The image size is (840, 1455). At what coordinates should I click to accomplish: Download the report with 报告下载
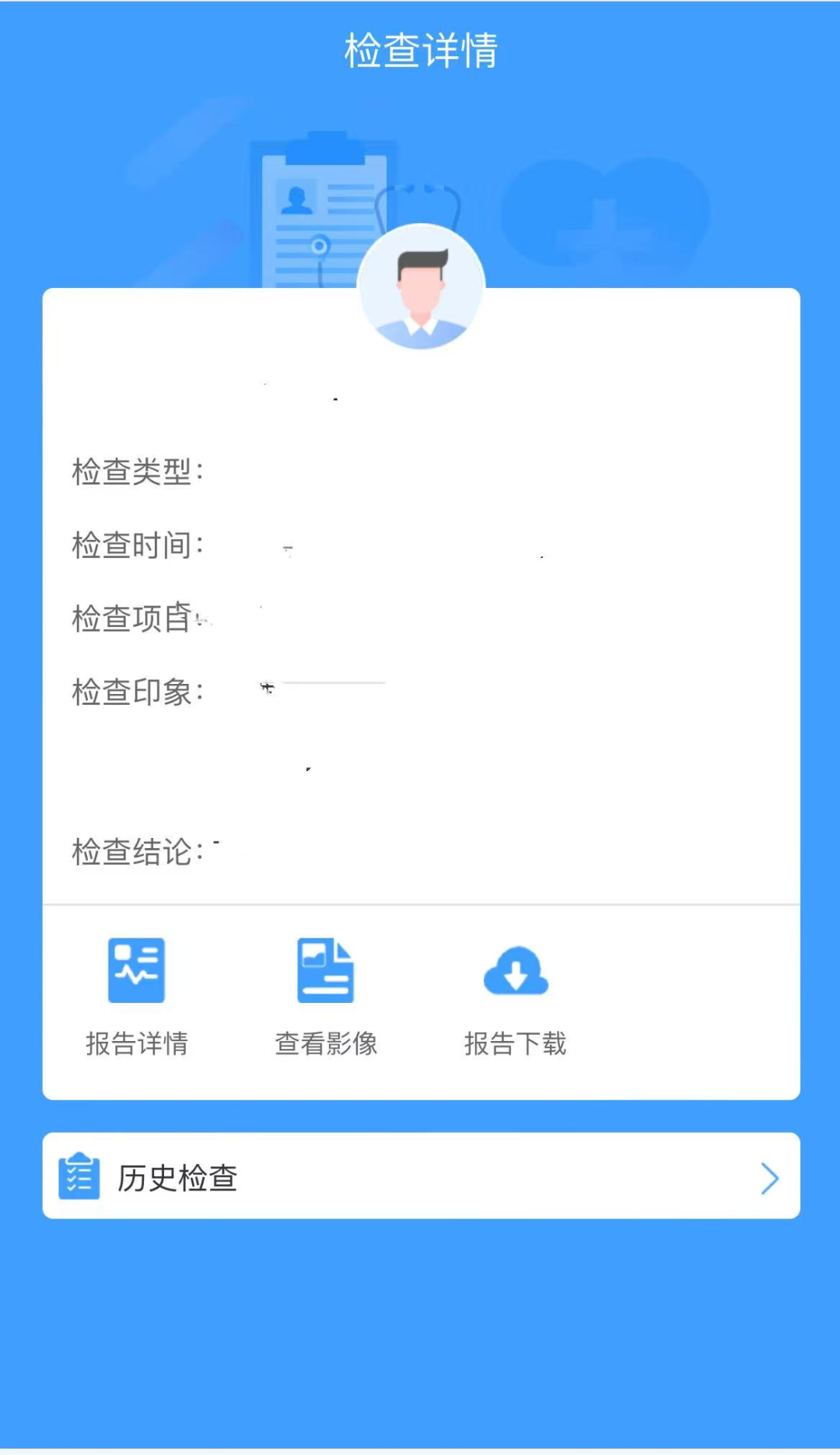[515, 994]
